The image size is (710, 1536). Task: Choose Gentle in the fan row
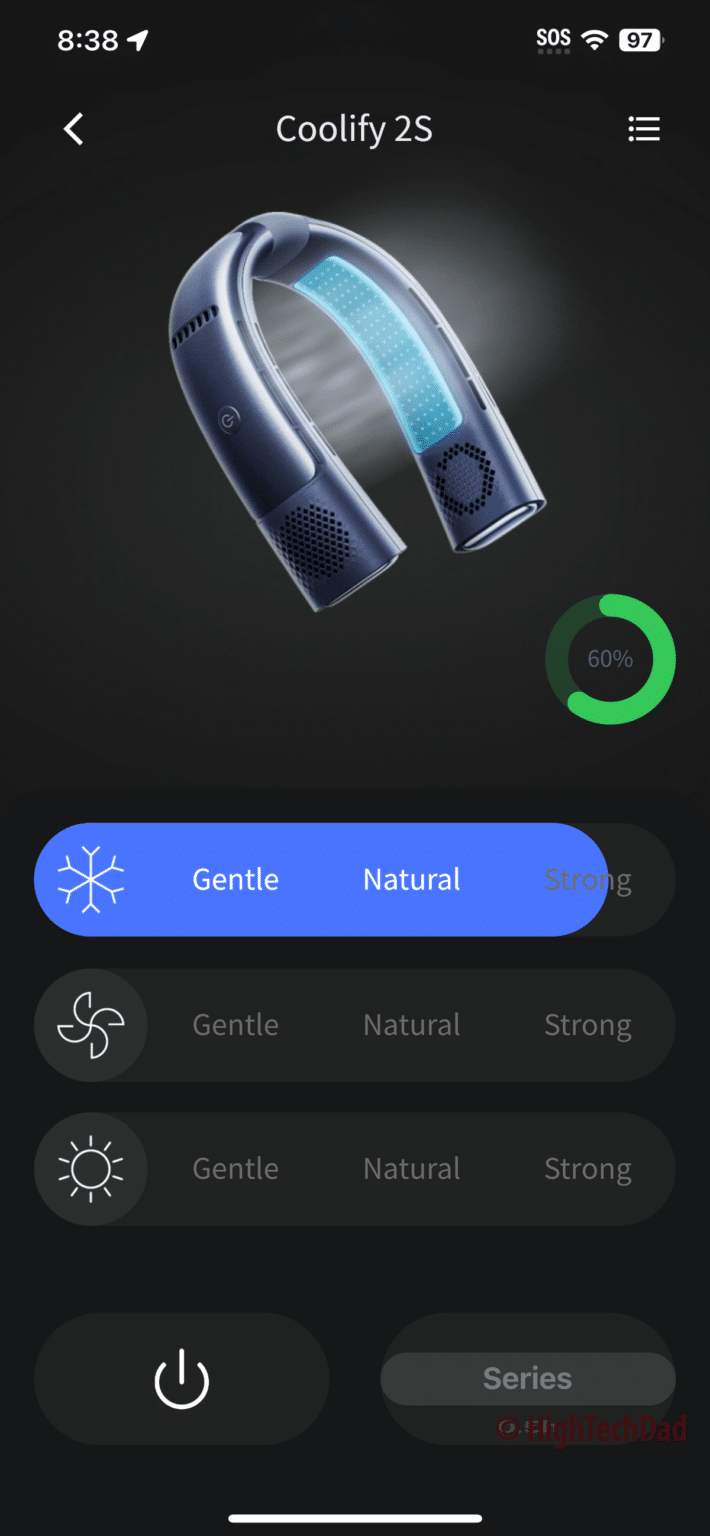tap(235, 1025)
